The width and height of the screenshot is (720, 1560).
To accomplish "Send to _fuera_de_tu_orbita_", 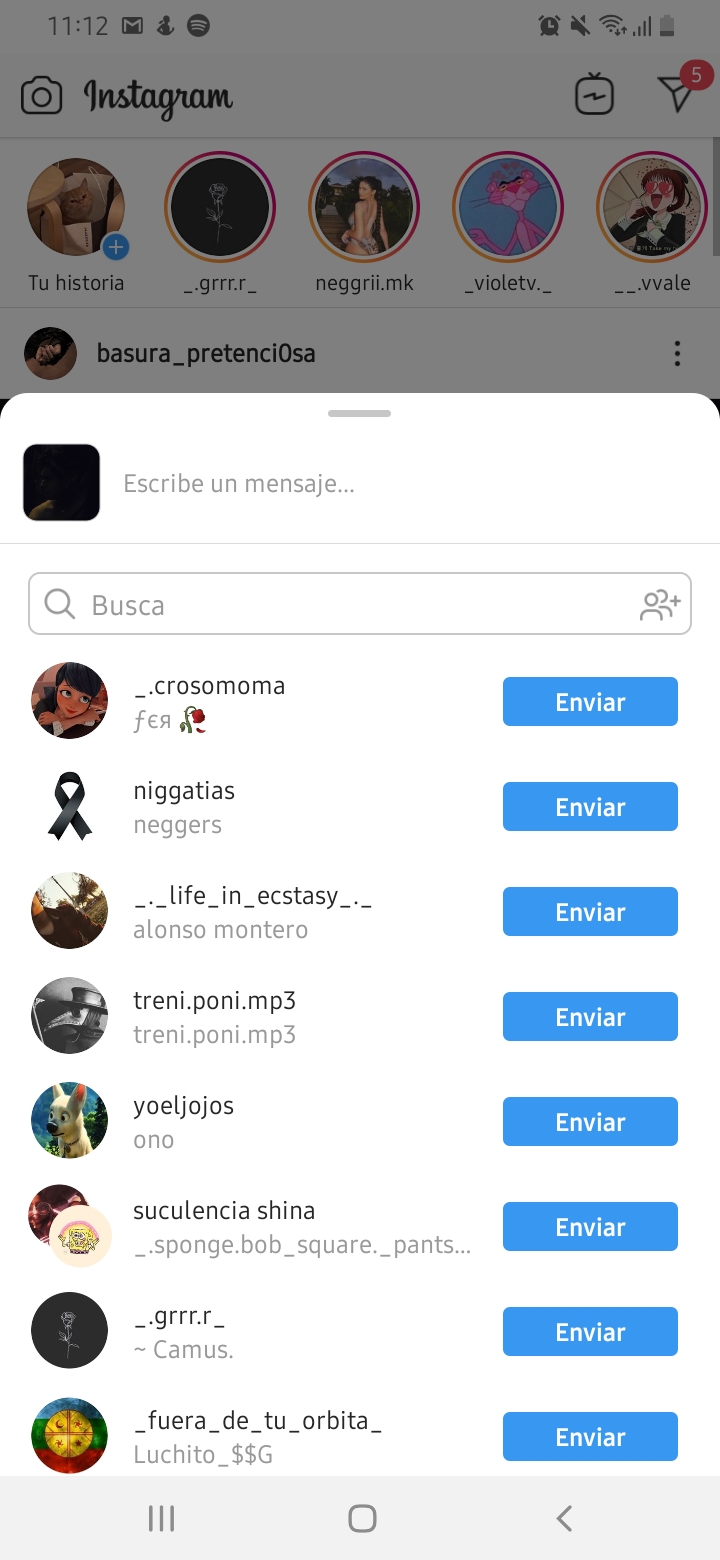I will pyautogui.click(x=590, y=1437).
